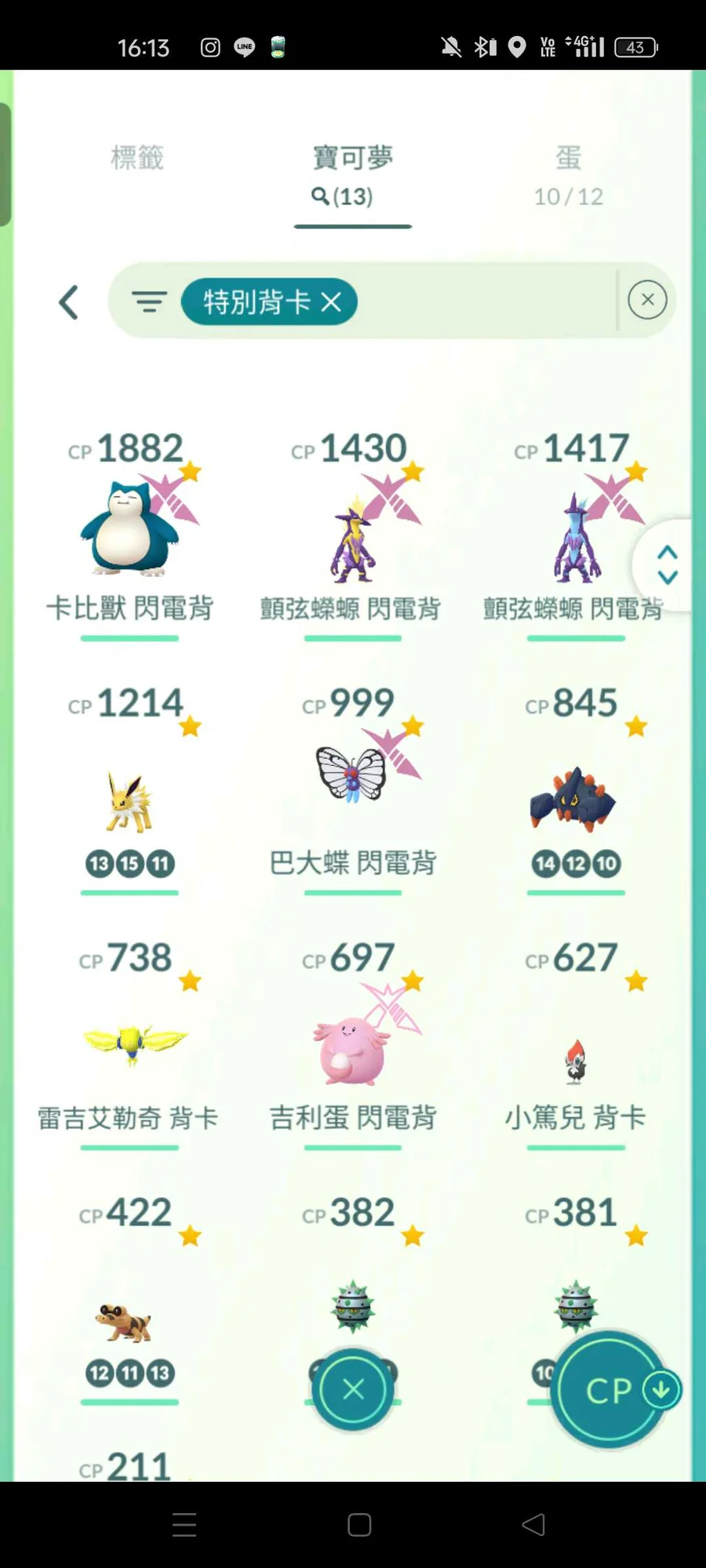706x1568 pixels.
Task: Open Pikipek with CP 627
Action: [575, 1058]
